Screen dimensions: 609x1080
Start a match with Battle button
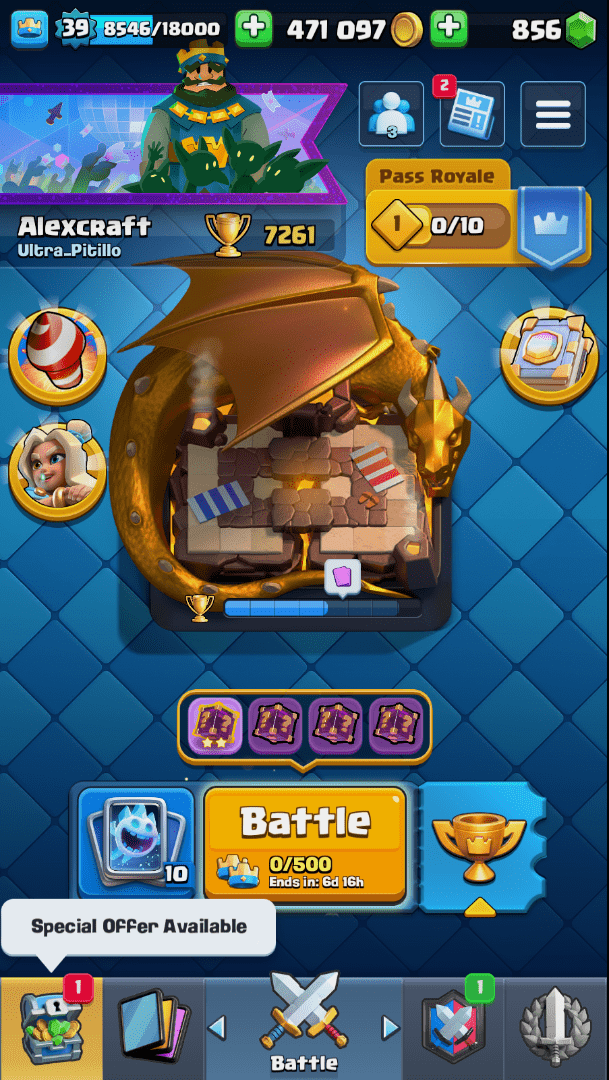pyautogui.click(x=305, y=843)
